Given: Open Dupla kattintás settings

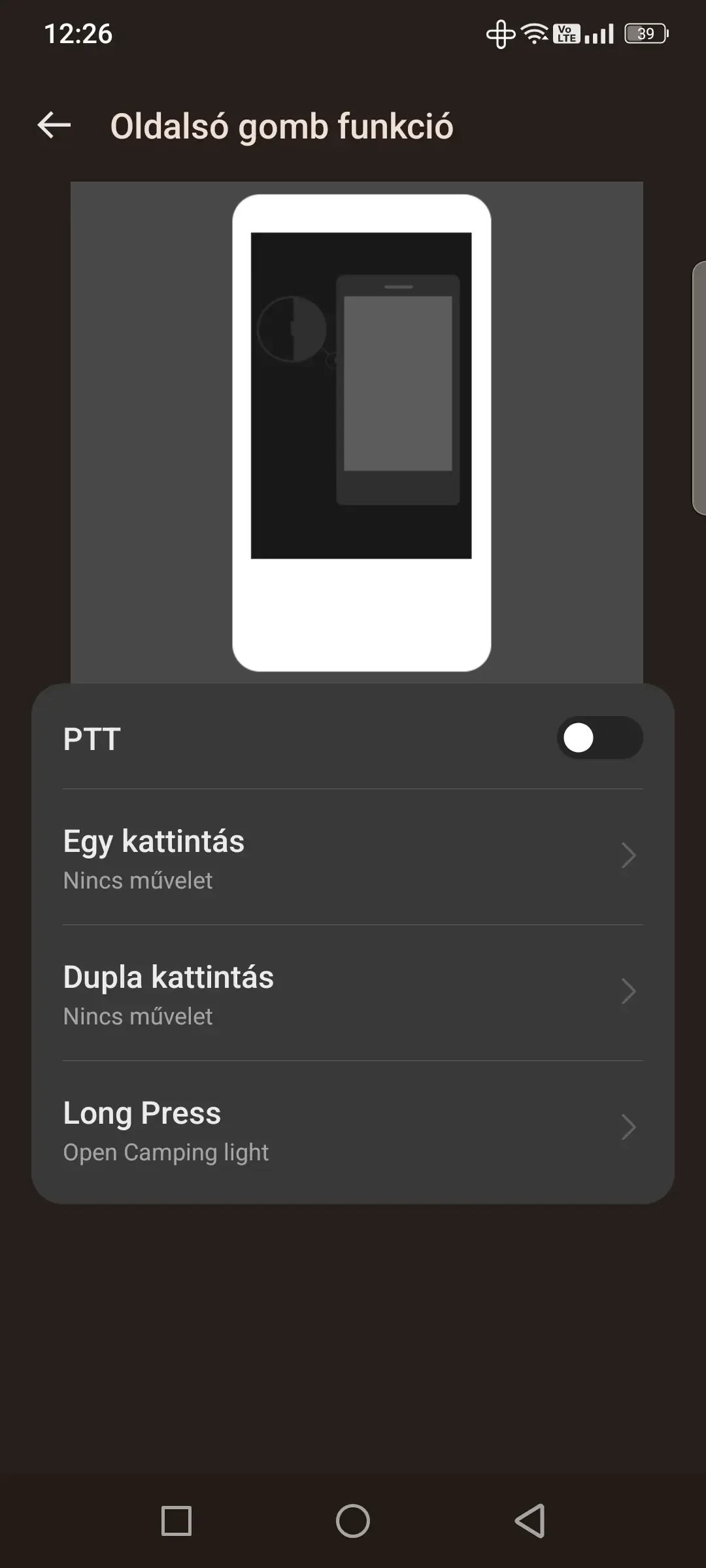Looking at the screenshot, I should (x=353, y=993).
